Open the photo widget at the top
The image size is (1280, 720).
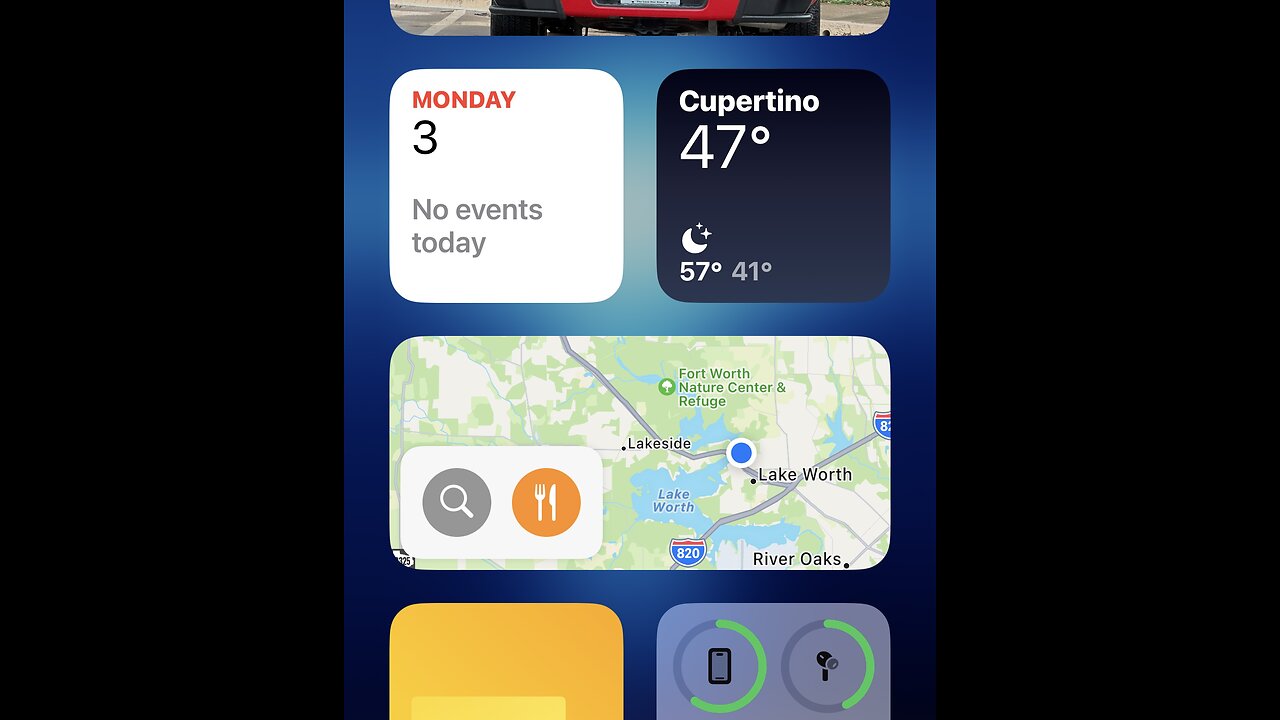point(640,16)
